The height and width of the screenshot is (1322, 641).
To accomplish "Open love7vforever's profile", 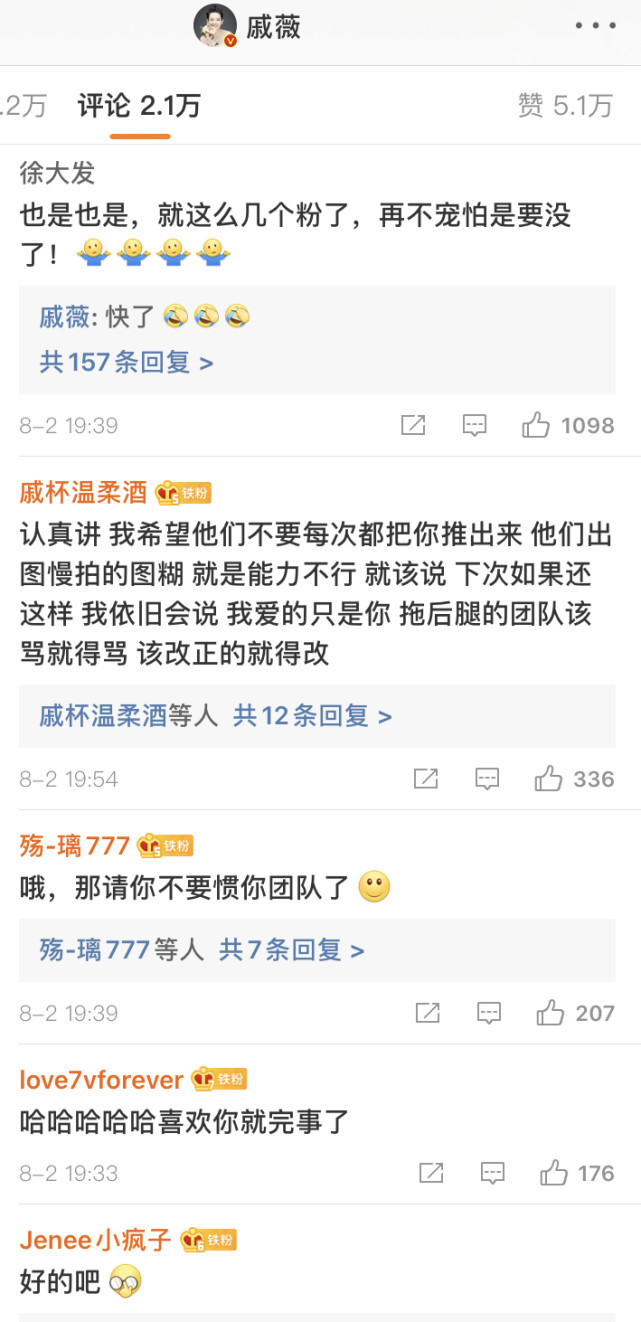I will [x=102, y=1080].
